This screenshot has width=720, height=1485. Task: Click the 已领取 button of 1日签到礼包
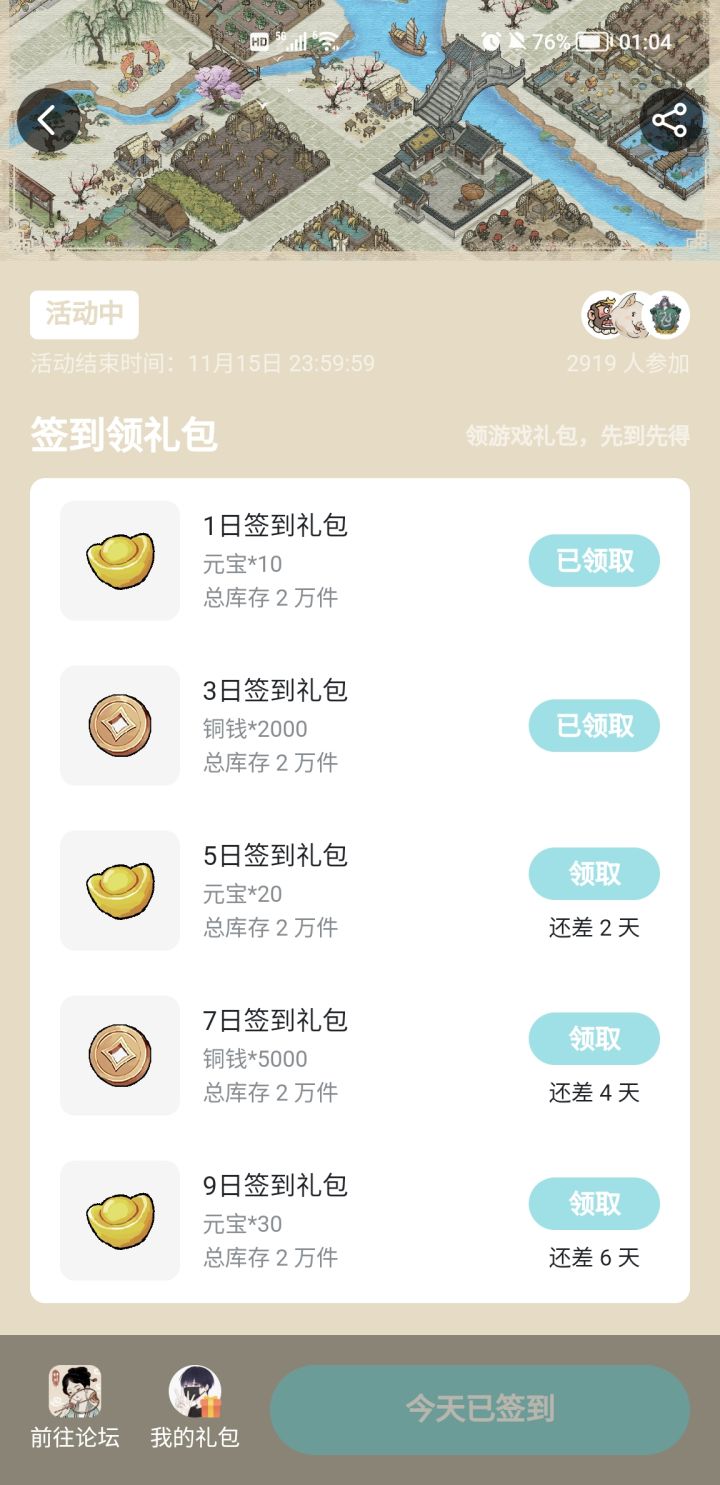point(594,560)
